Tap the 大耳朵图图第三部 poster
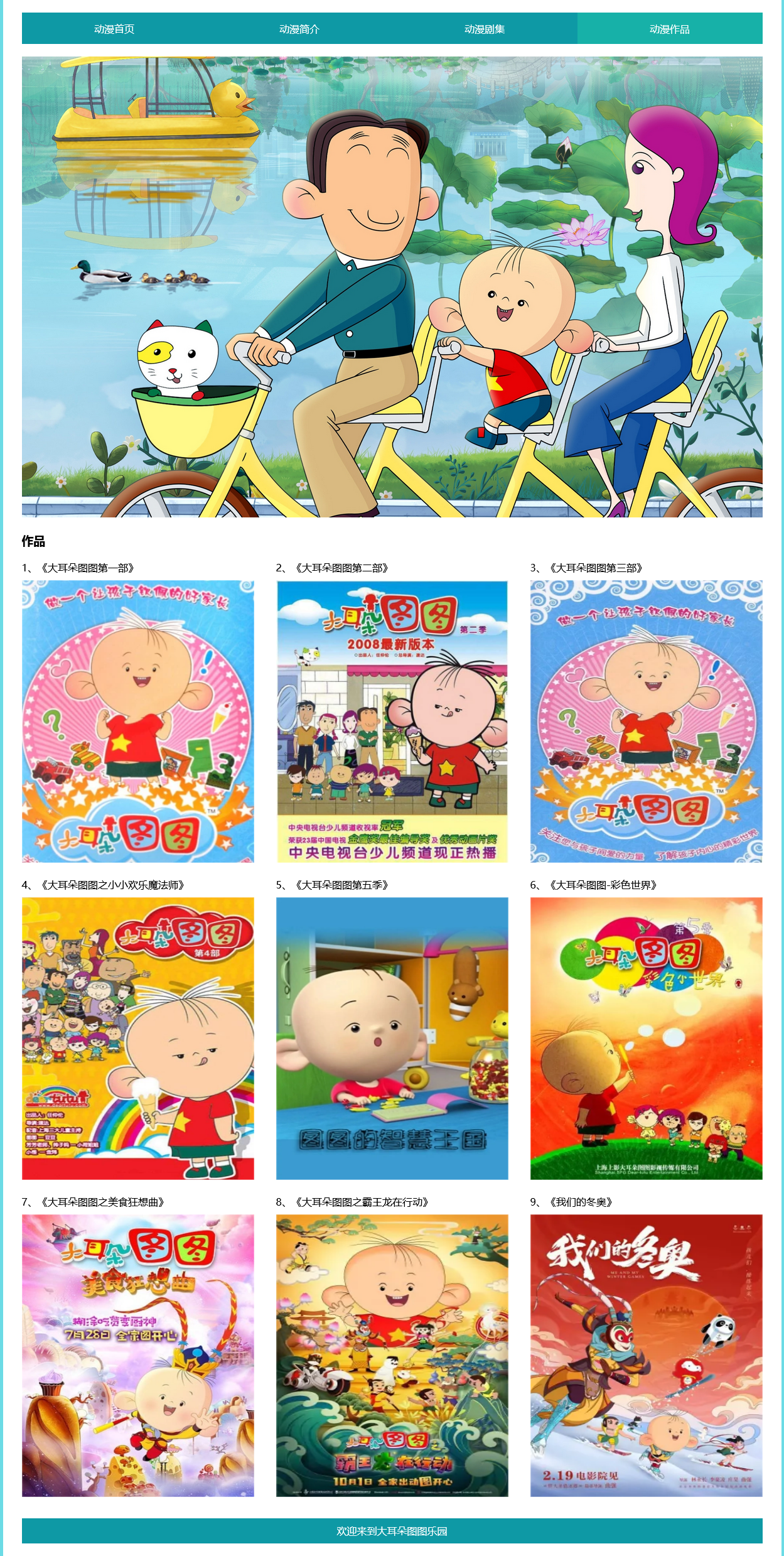 click(x=647, y=721)
